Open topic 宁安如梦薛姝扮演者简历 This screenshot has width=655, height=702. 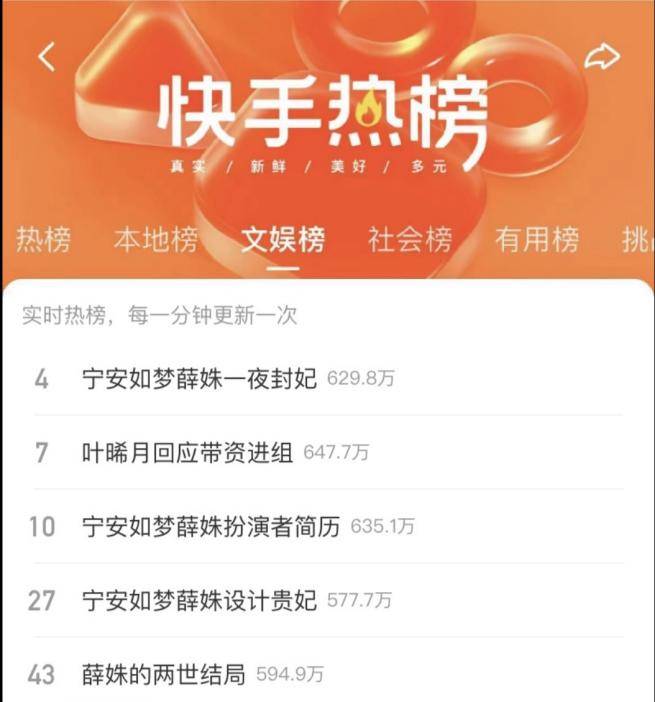tap(211, 527)
